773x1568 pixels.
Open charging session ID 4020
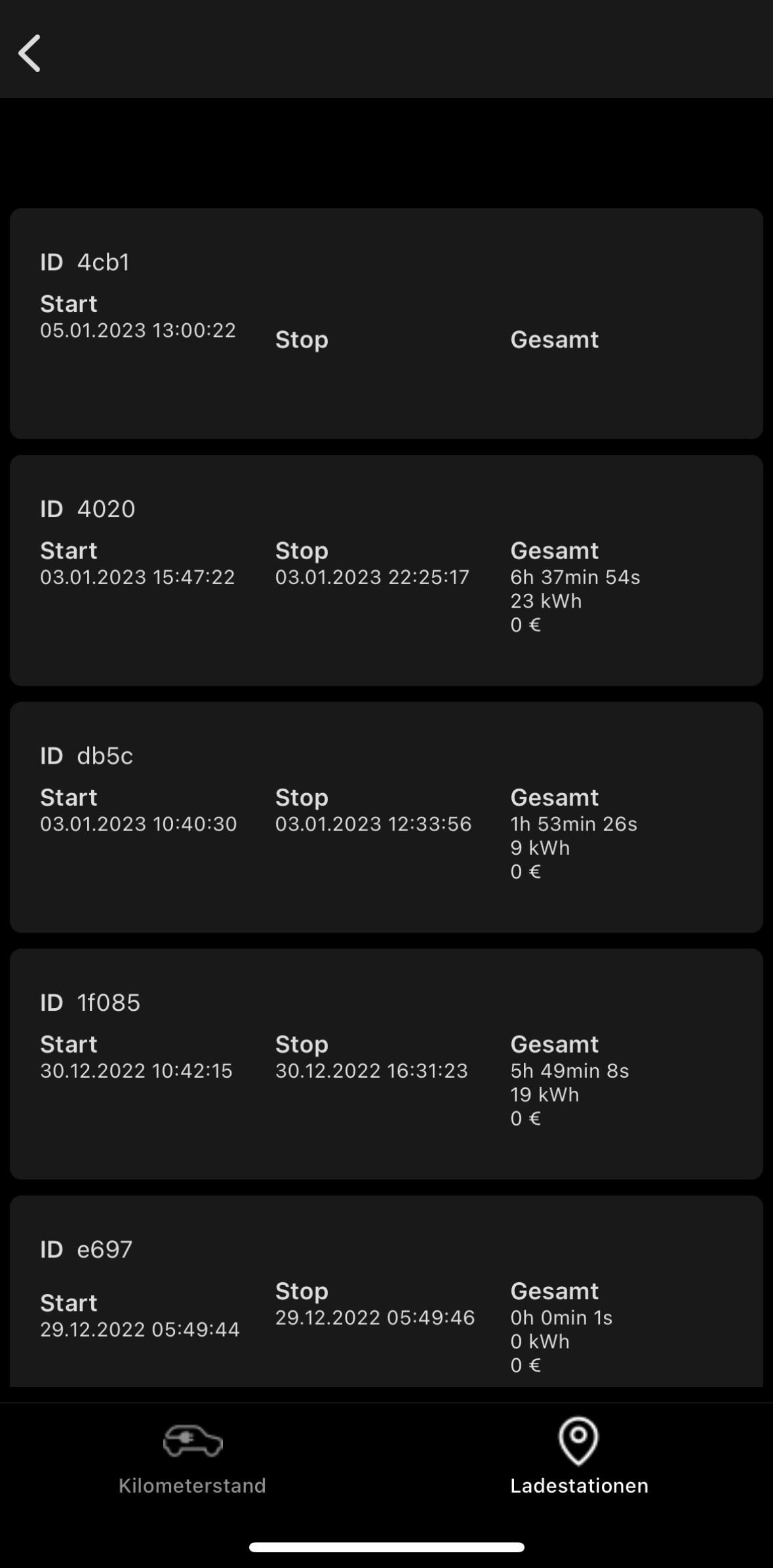pyautogui.click(x=386, y=570)
